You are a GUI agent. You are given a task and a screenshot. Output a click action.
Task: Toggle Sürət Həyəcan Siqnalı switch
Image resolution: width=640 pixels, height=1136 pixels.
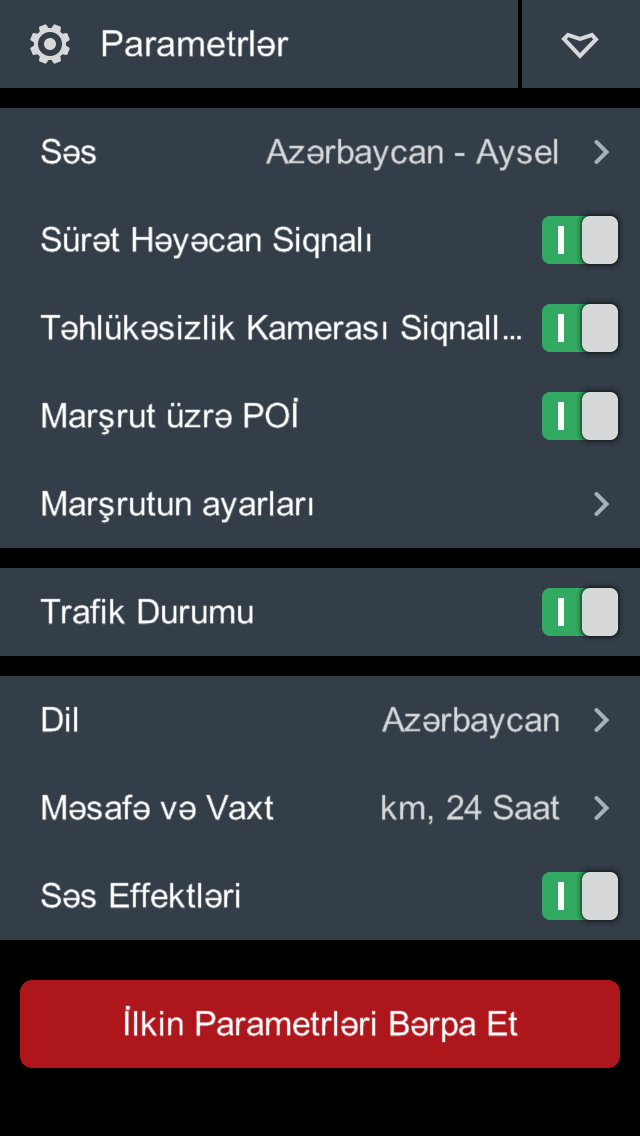click(580, 240)
